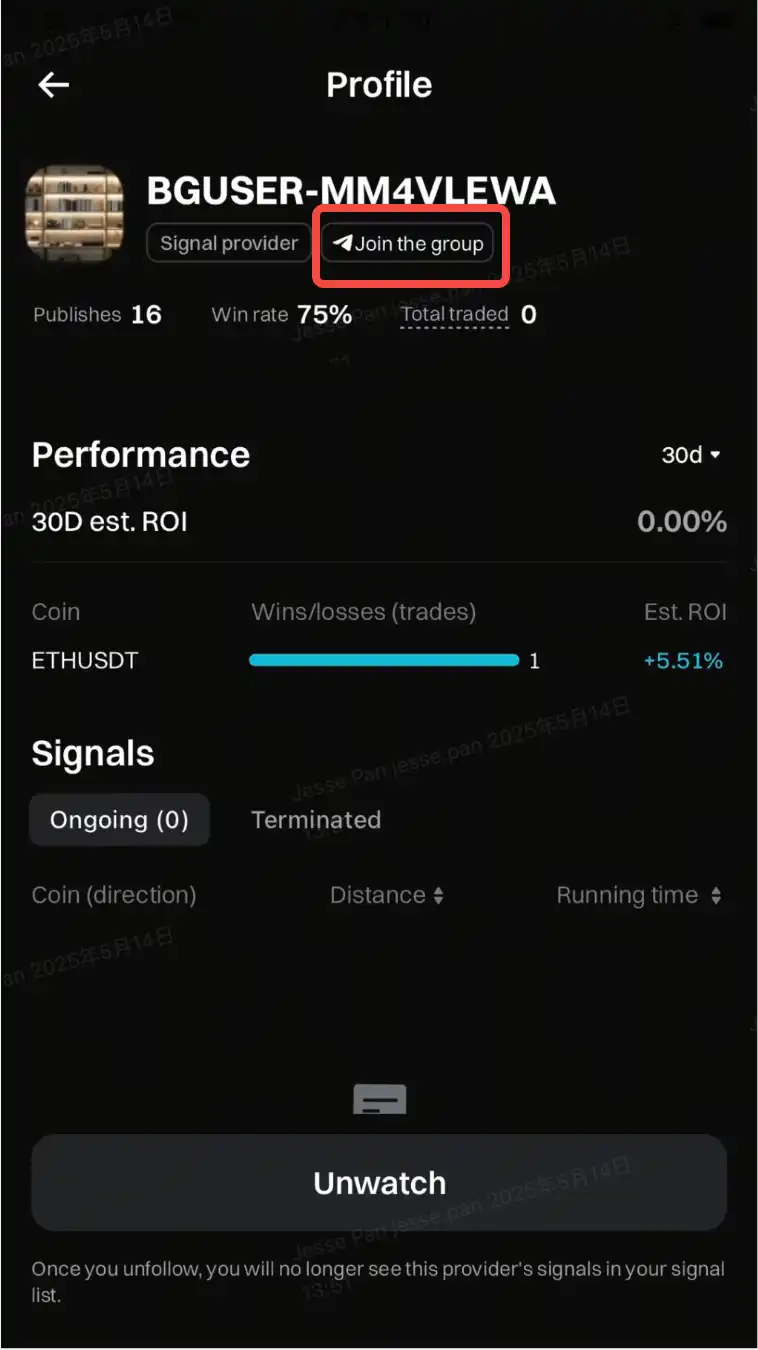Switch to the Terminated signals tab
Viewport: 758px width, 1350px height.
pyautogui.click(x=315, y=819)
